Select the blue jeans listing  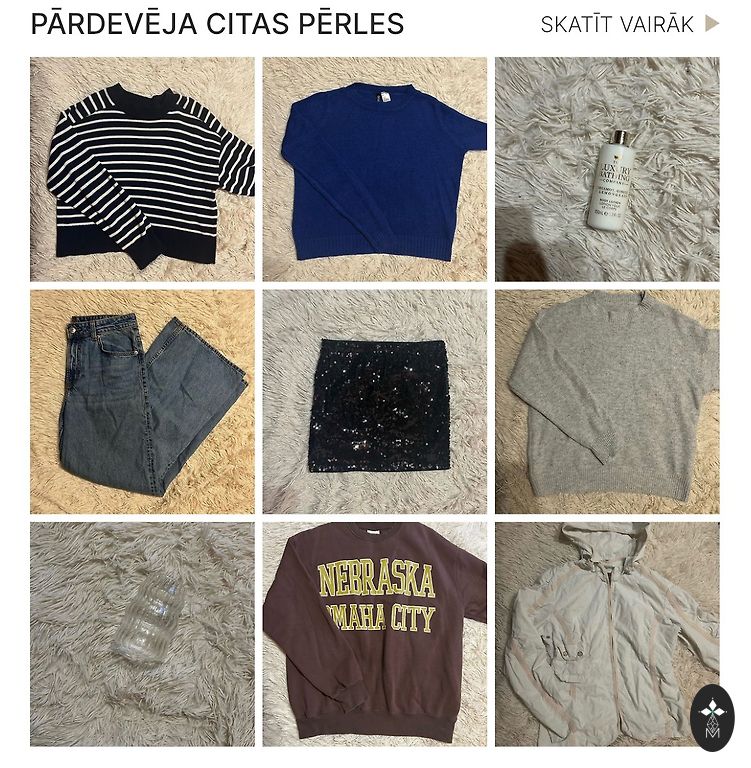142,402
